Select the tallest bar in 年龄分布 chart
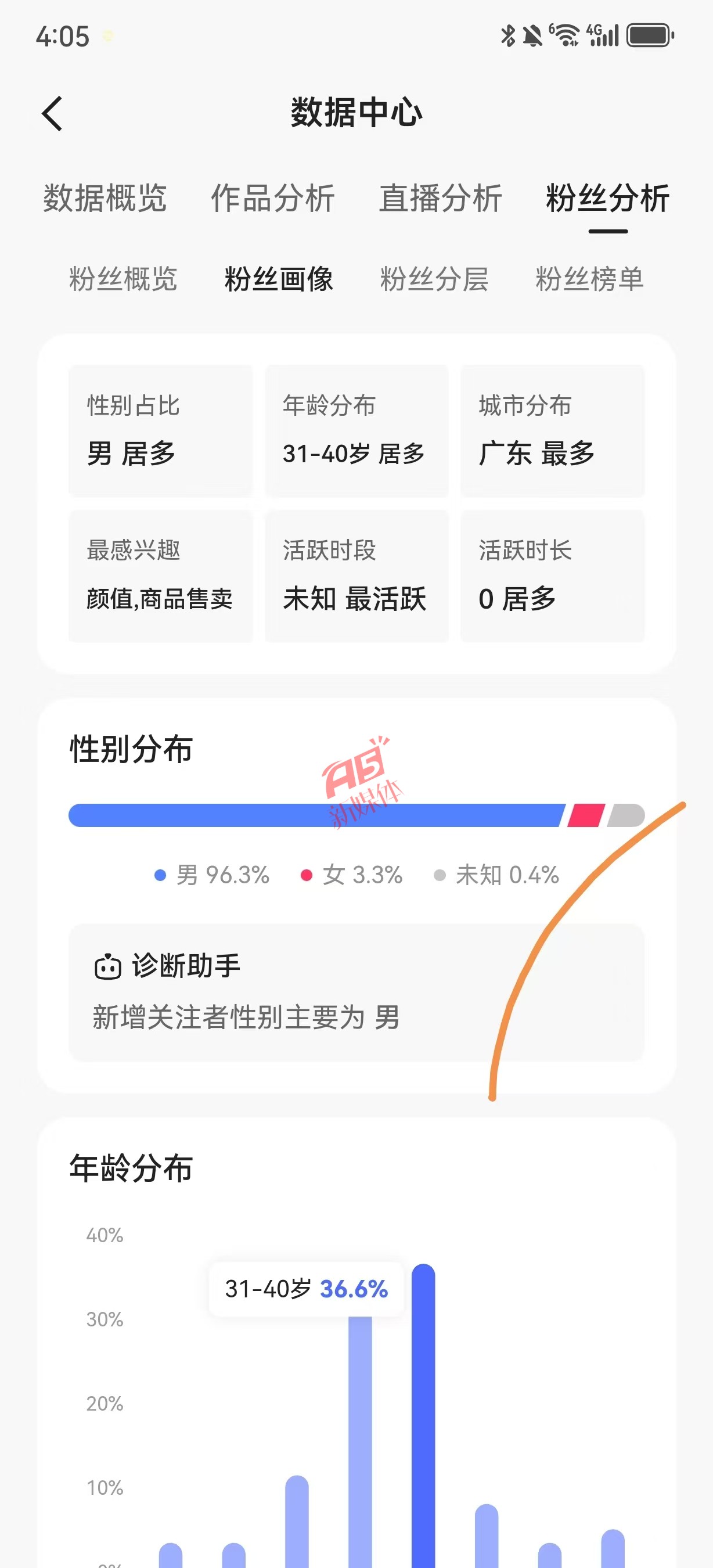713x1568 pixels. (x=423, y=1415)
